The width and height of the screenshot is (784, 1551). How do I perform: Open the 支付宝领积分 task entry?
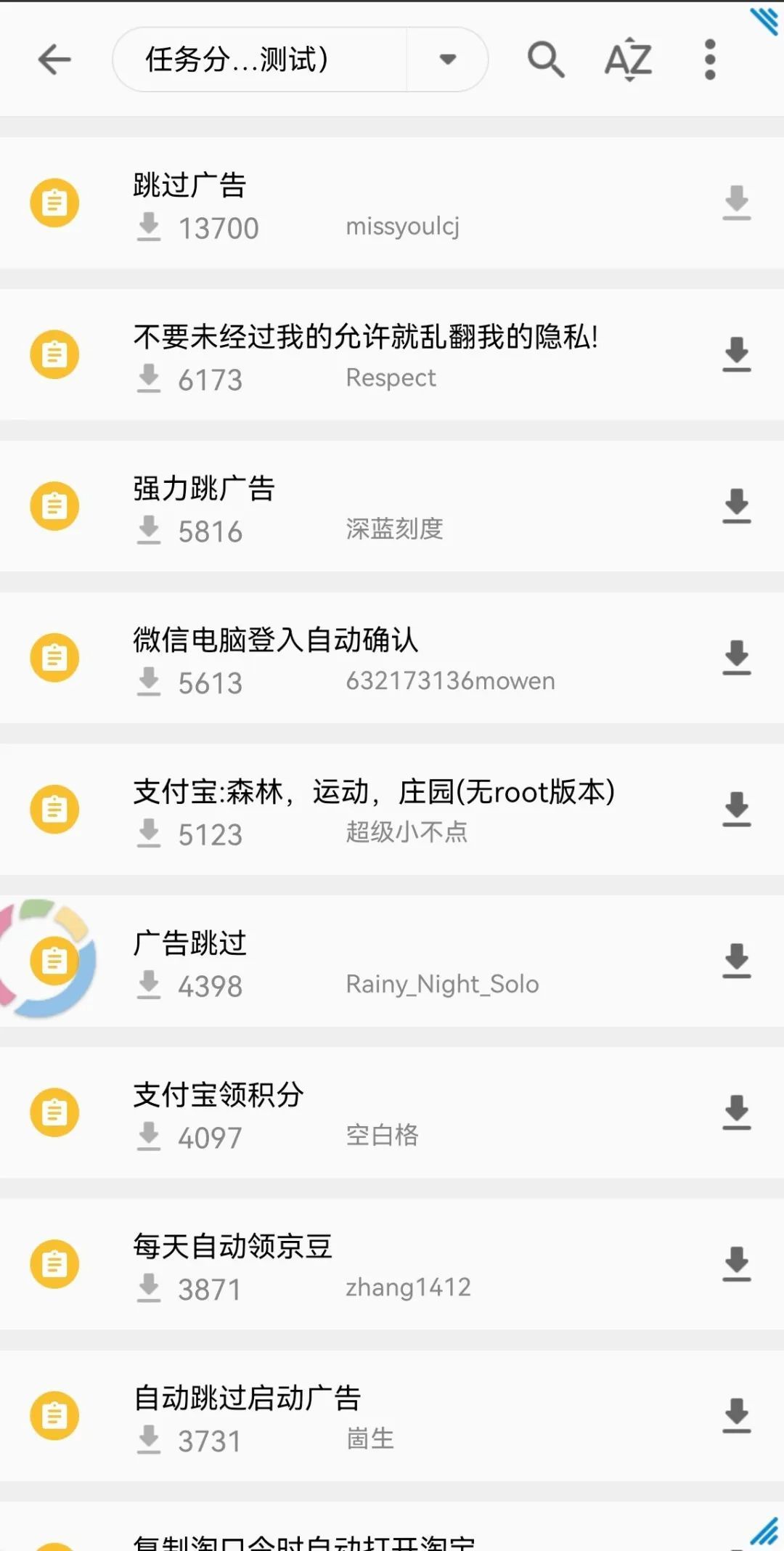363,1113
